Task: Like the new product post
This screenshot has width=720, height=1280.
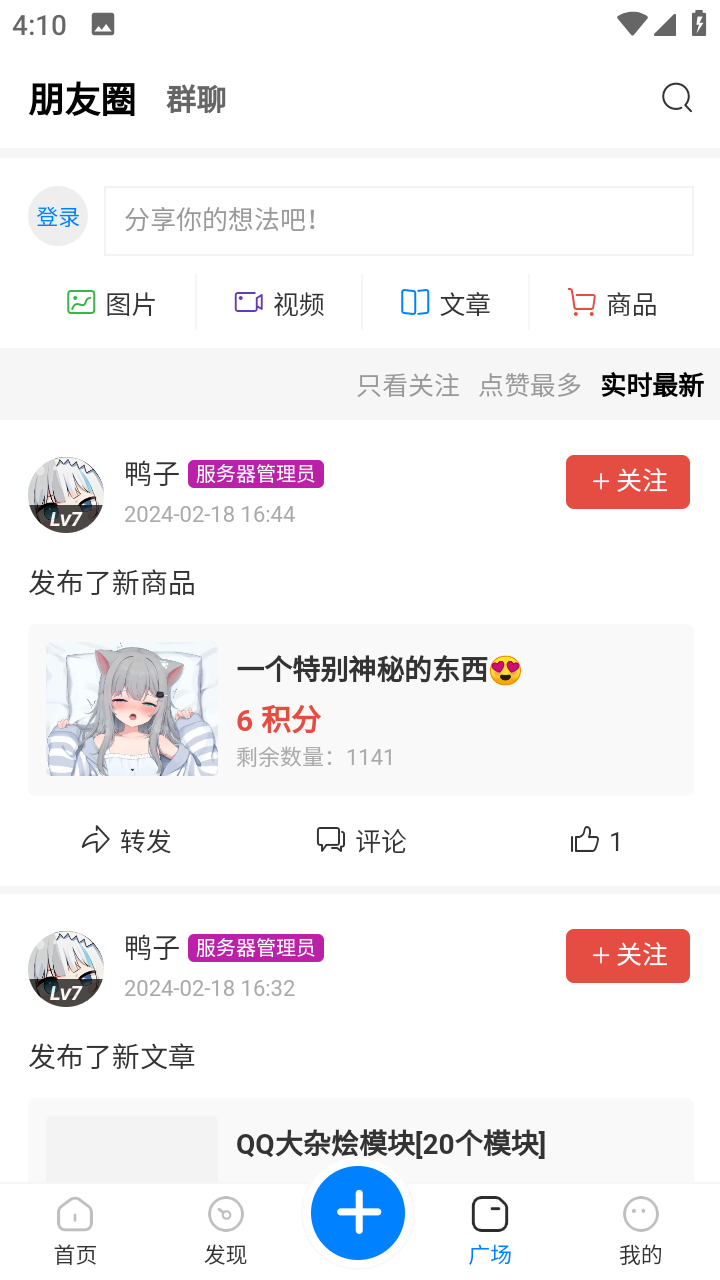Action: pyautogui.click(x=596, y=841)
